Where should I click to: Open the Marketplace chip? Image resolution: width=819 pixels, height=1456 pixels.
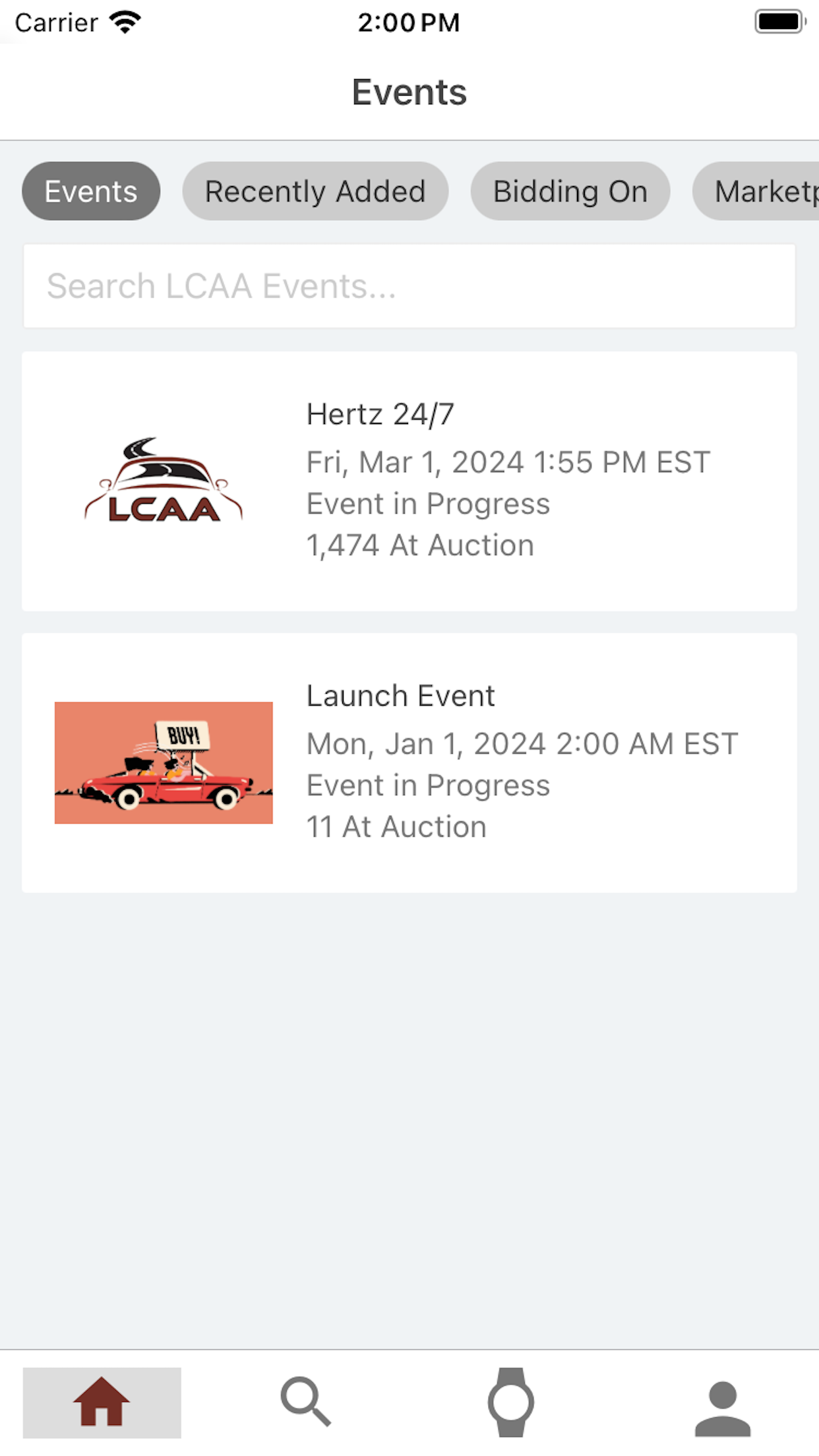[756, 191]
